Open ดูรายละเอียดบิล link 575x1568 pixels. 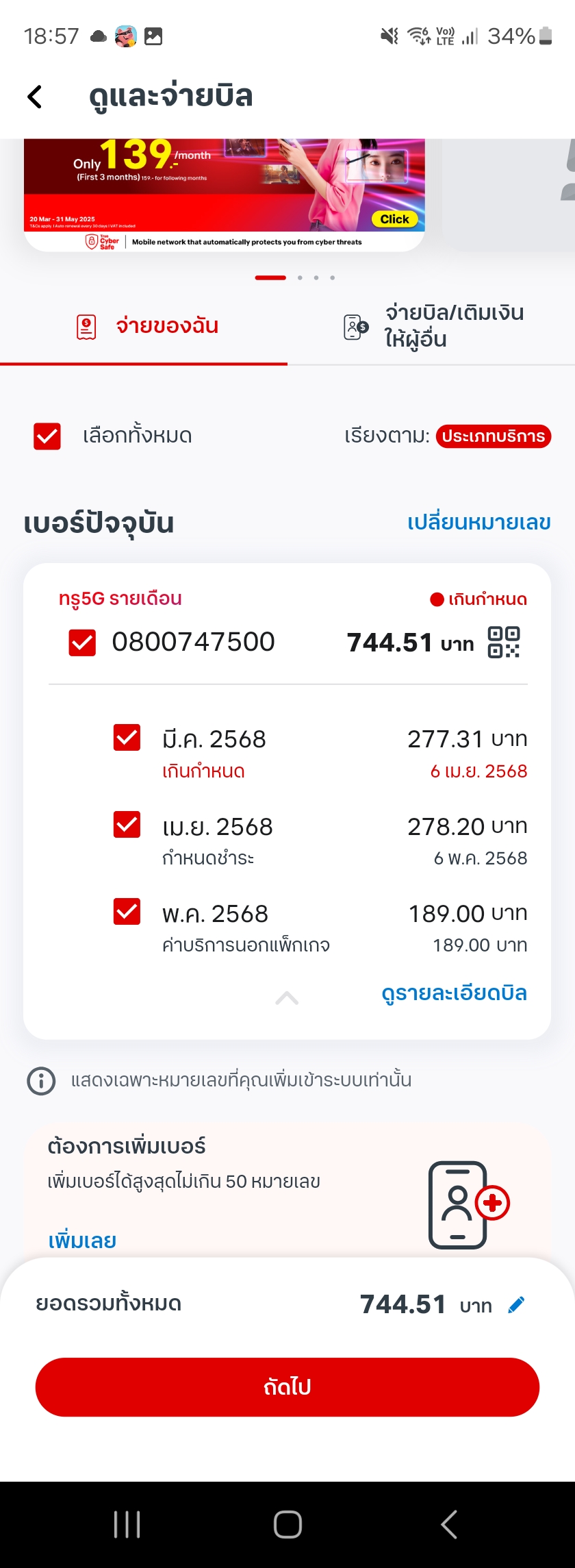tap(454, 993)
